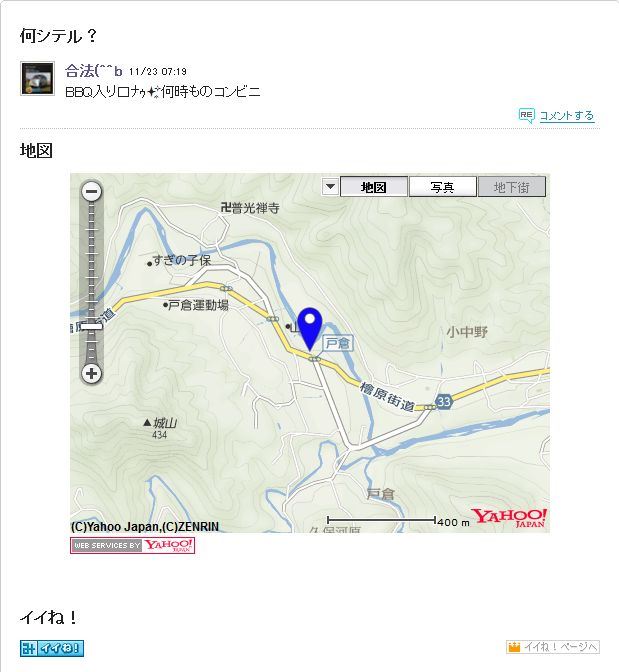Tap the イイね！ button
This screenshot has height=672, width=619.
click(x=52, y=648)
